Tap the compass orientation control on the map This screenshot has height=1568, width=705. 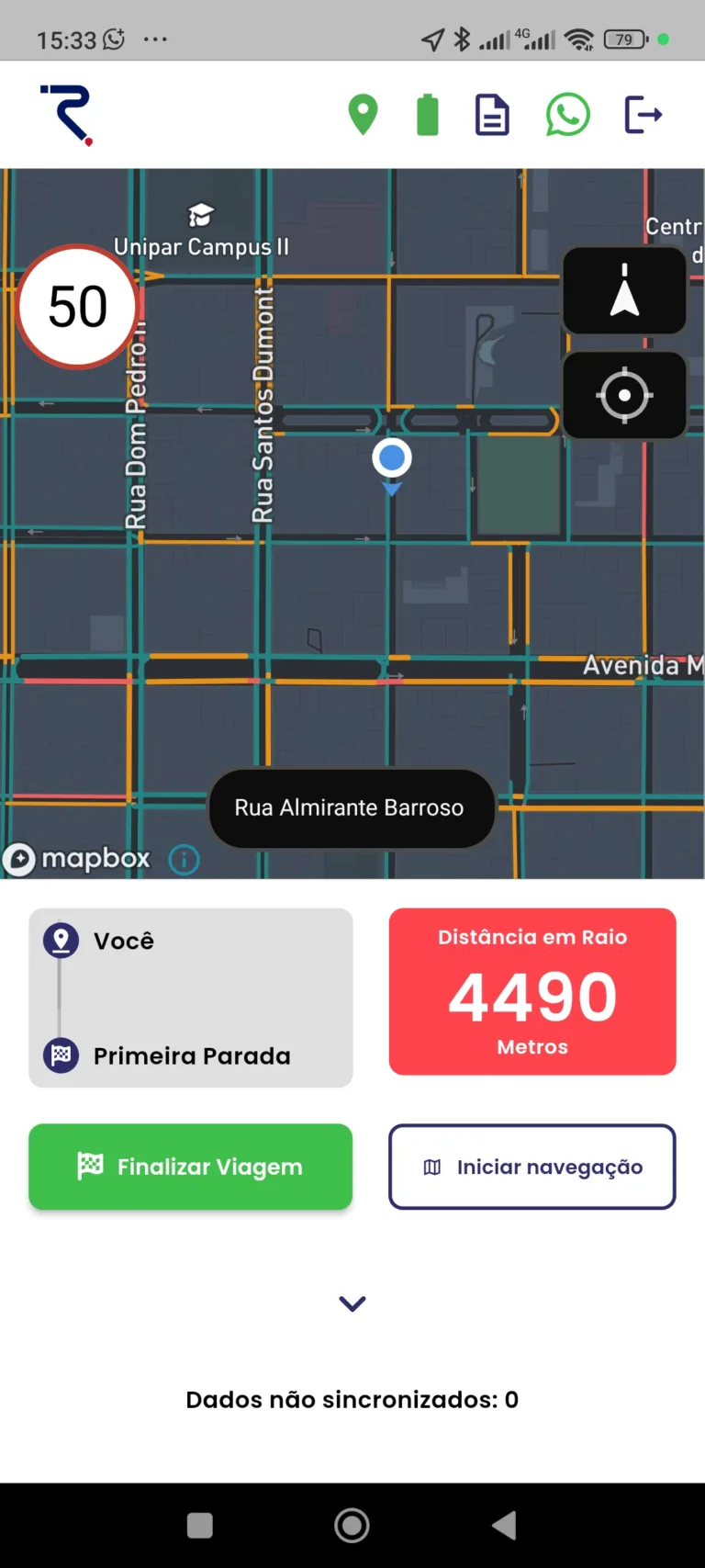pyautogui.click(x=624, y=290)
